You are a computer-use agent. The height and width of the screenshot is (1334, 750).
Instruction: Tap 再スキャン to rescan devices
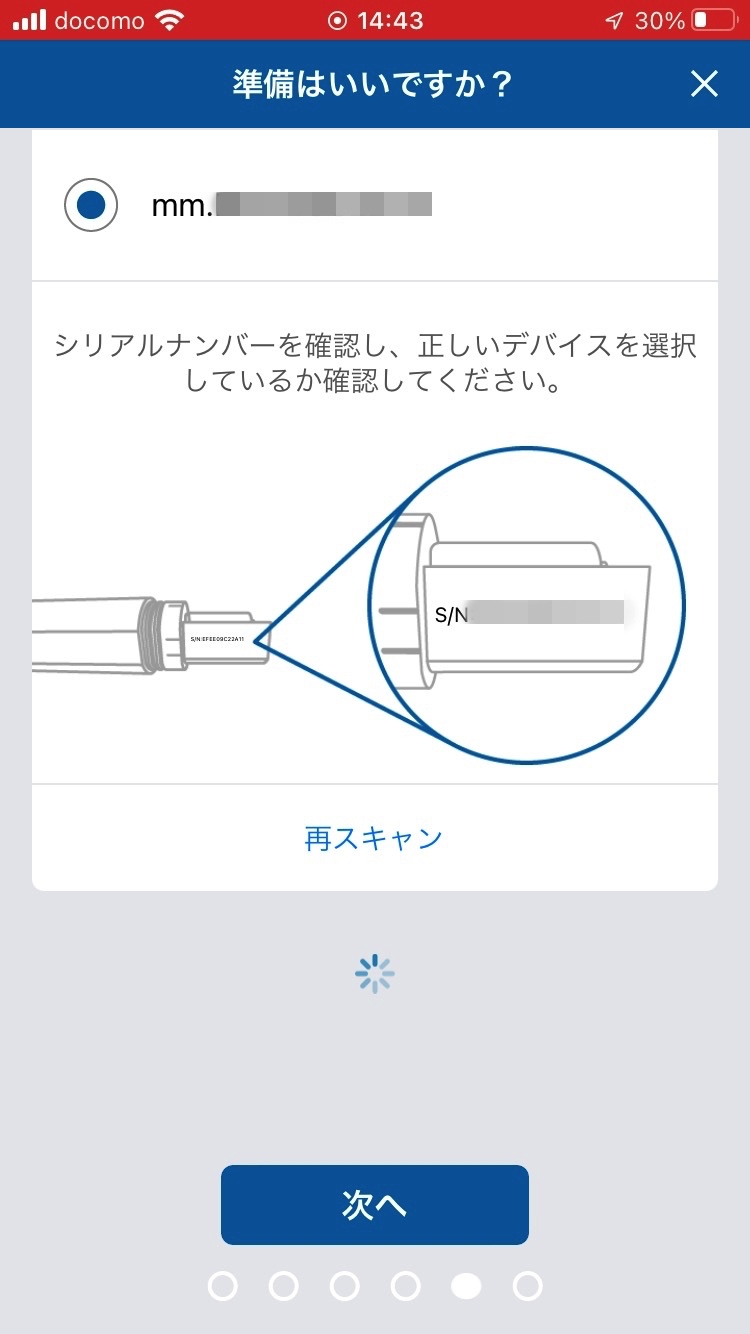(x=374, y=838)
